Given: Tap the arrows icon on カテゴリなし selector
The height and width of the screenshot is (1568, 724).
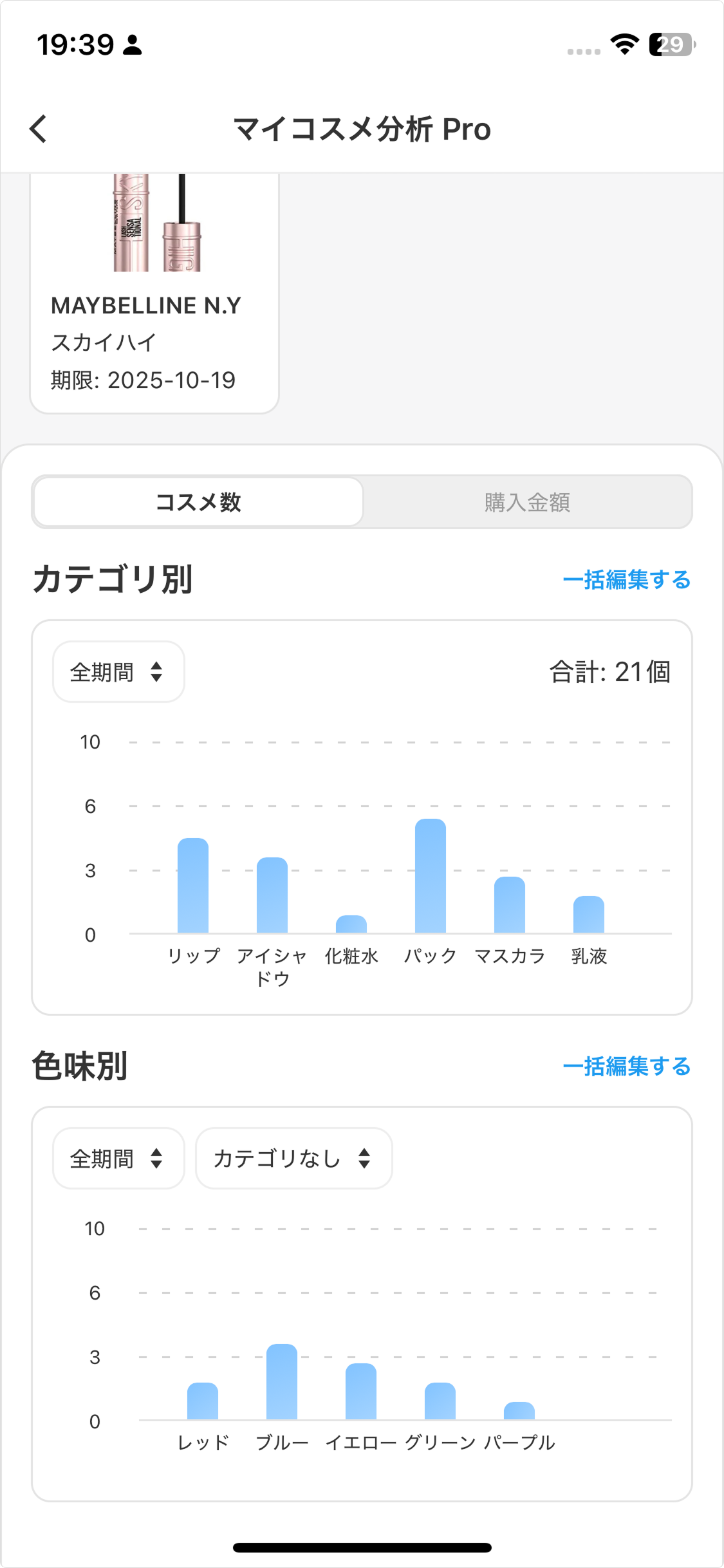Looking at the screenshot, I should coord(364,1158).
